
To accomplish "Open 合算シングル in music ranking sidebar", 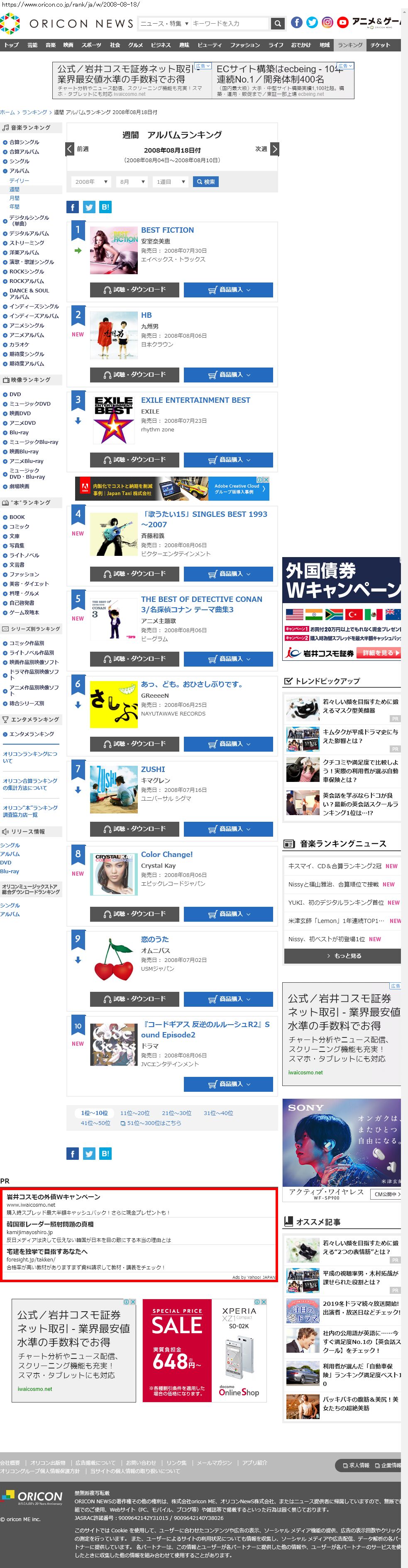I will pos(24,142).
